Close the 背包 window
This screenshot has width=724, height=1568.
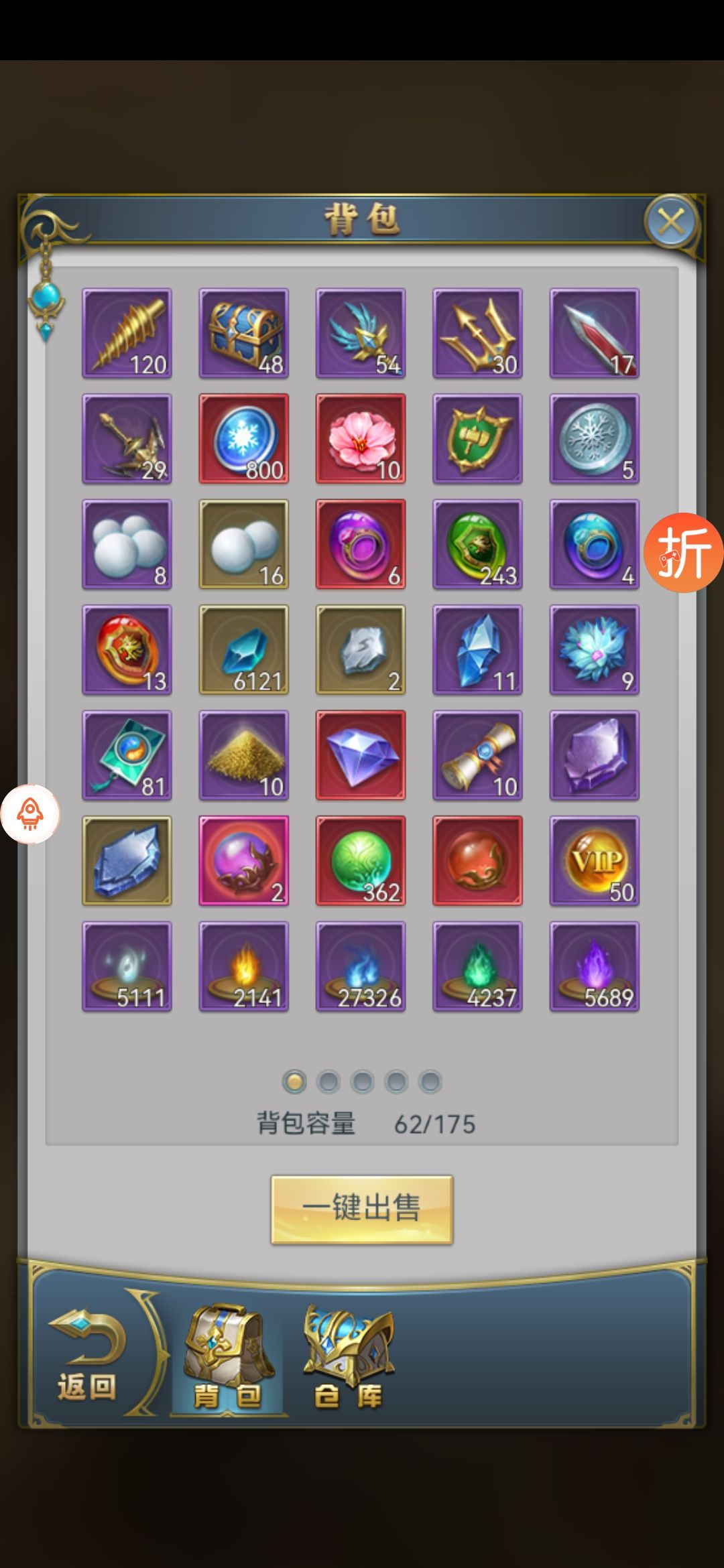tap(670, 220)
